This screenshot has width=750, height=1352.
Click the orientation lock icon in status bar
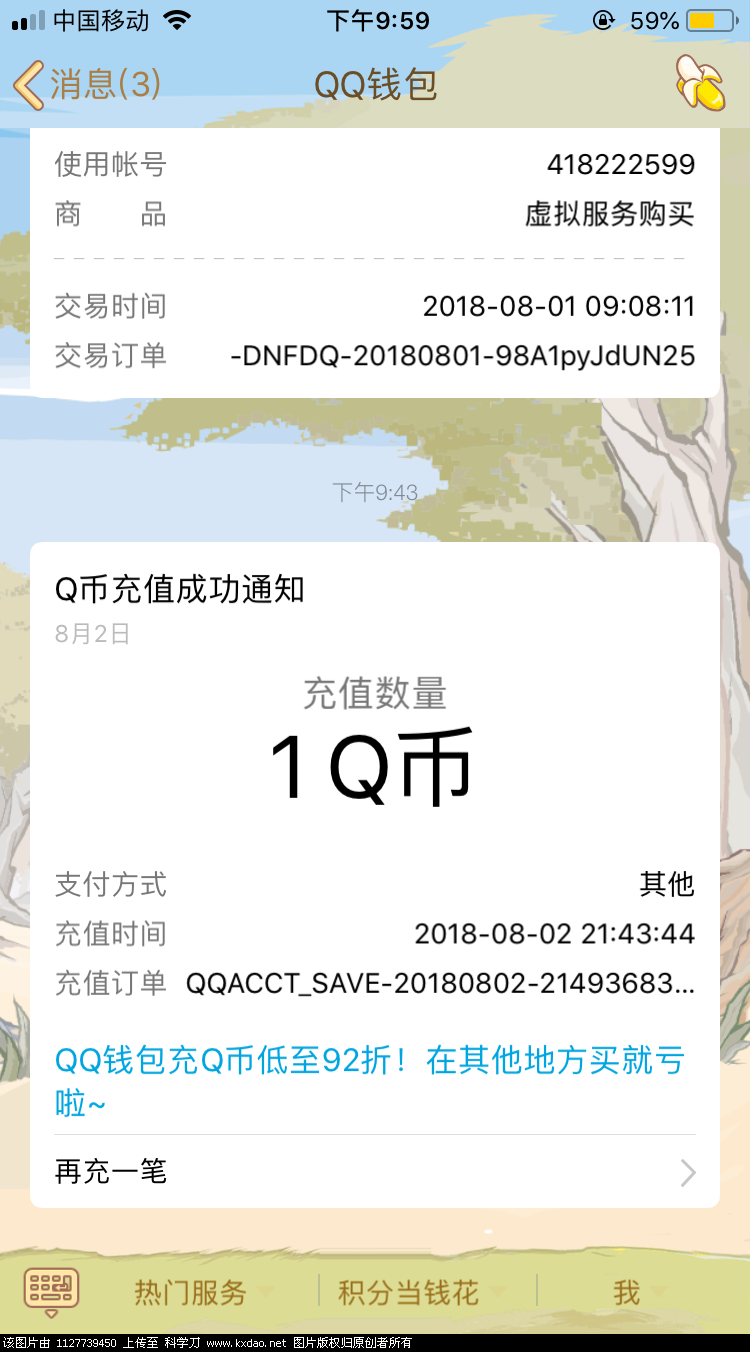[603, 19]
